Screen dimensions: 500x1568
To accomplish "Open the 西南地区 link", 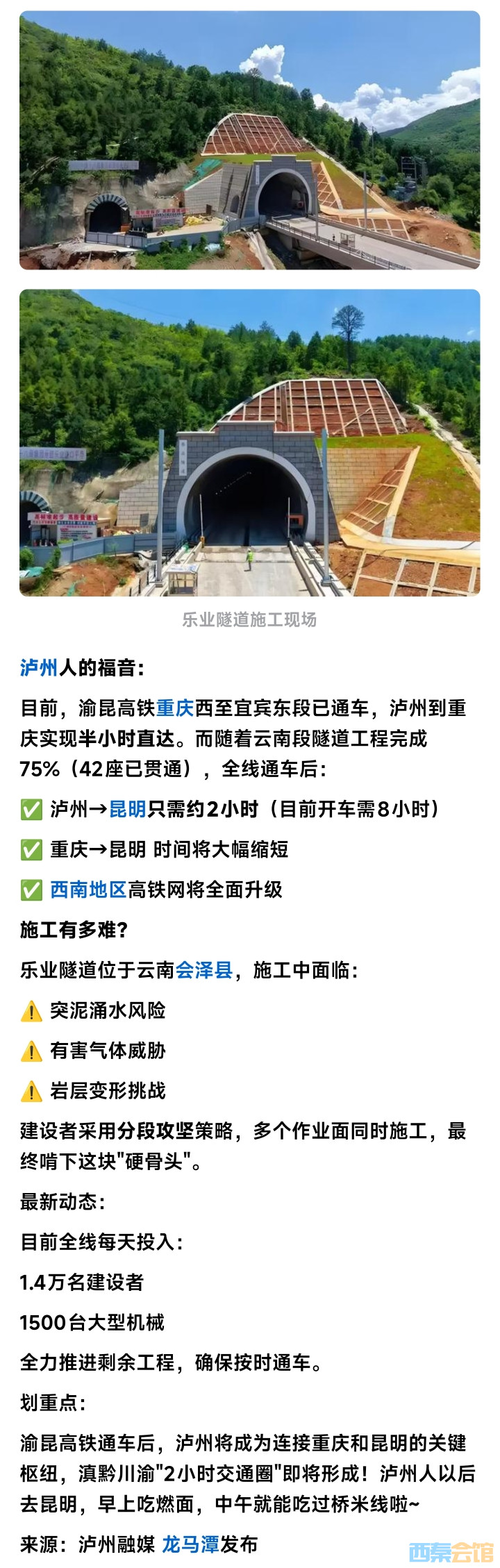I will [88, 890].
